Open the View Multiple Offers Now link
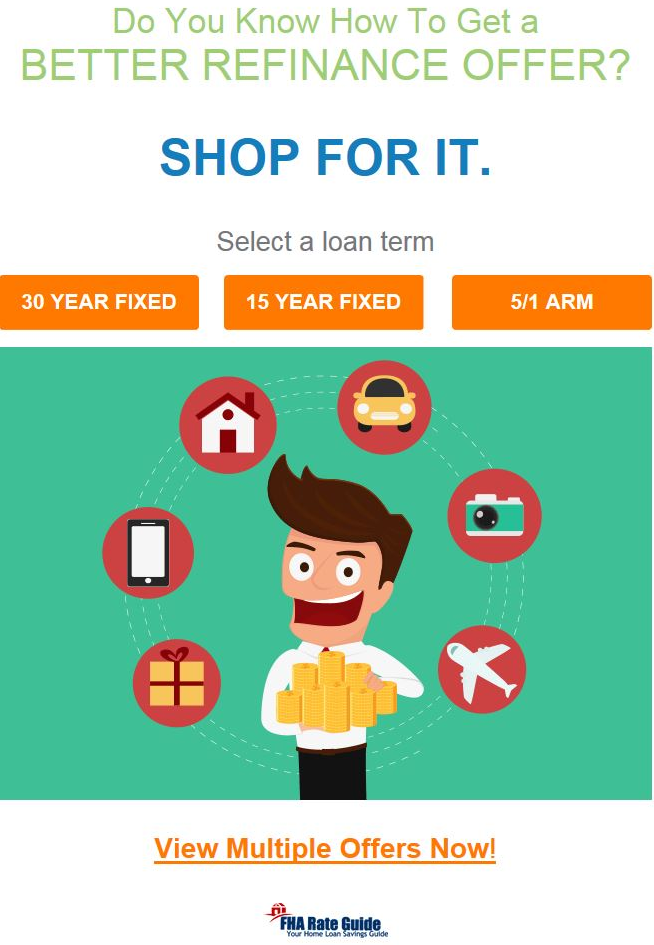 click(325, 849)
